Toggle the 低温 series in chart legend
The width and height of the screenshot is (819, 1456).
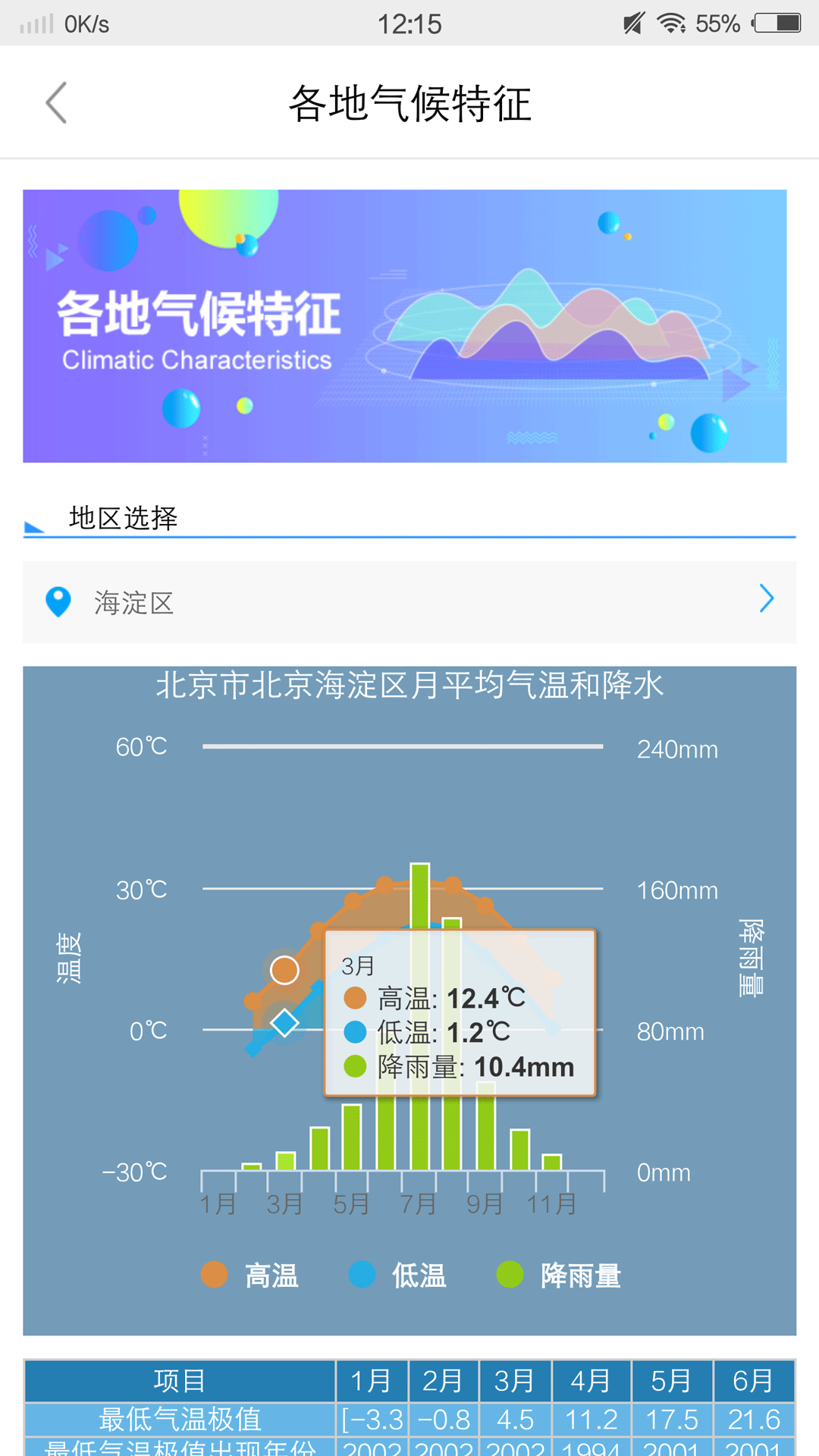click(397, 1275)
